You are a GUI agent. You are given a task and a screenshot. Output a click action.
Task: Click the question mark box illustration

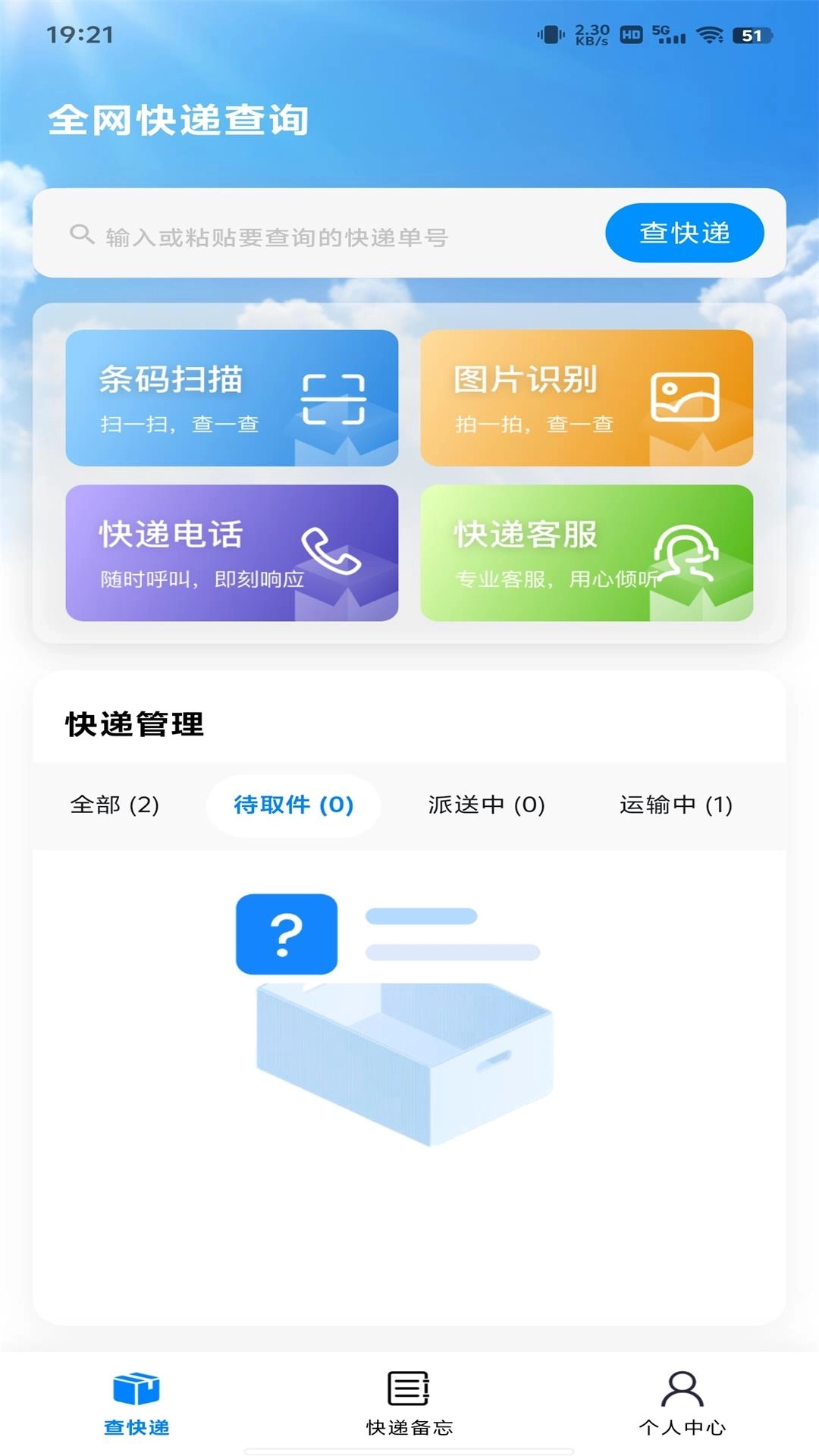coord(286,934)
